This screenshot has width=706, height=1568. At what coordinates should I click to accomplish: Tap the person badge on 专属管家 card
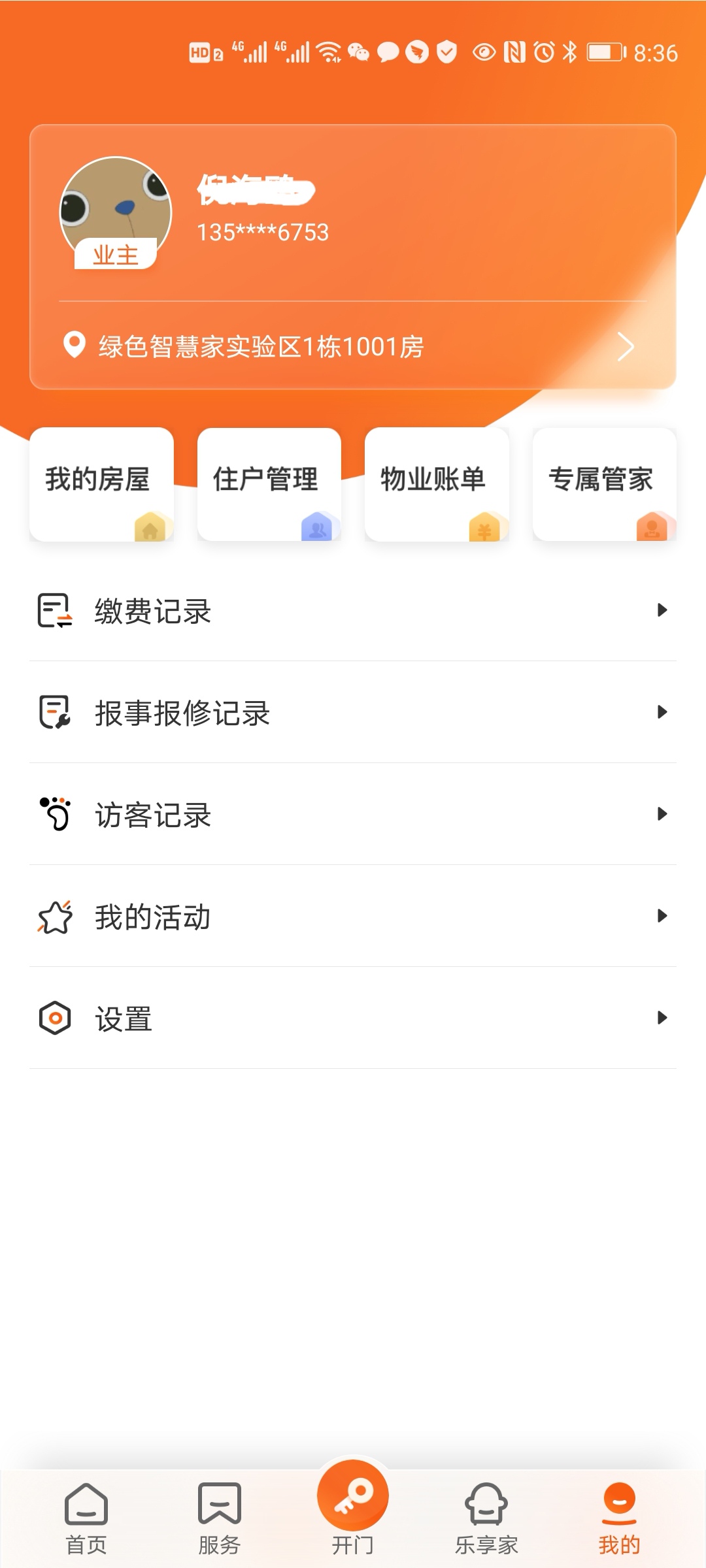click(652, 527)
